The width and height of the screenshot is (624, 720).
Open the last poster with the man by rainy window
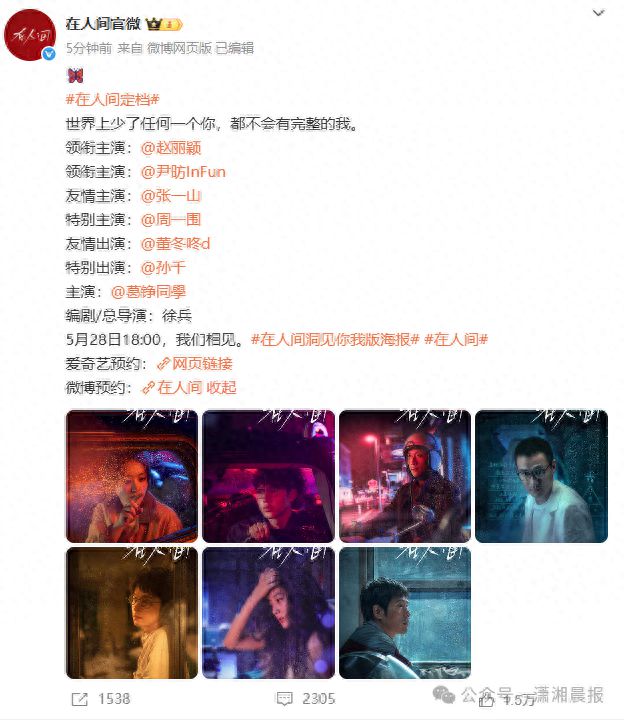tap(404, 613)
